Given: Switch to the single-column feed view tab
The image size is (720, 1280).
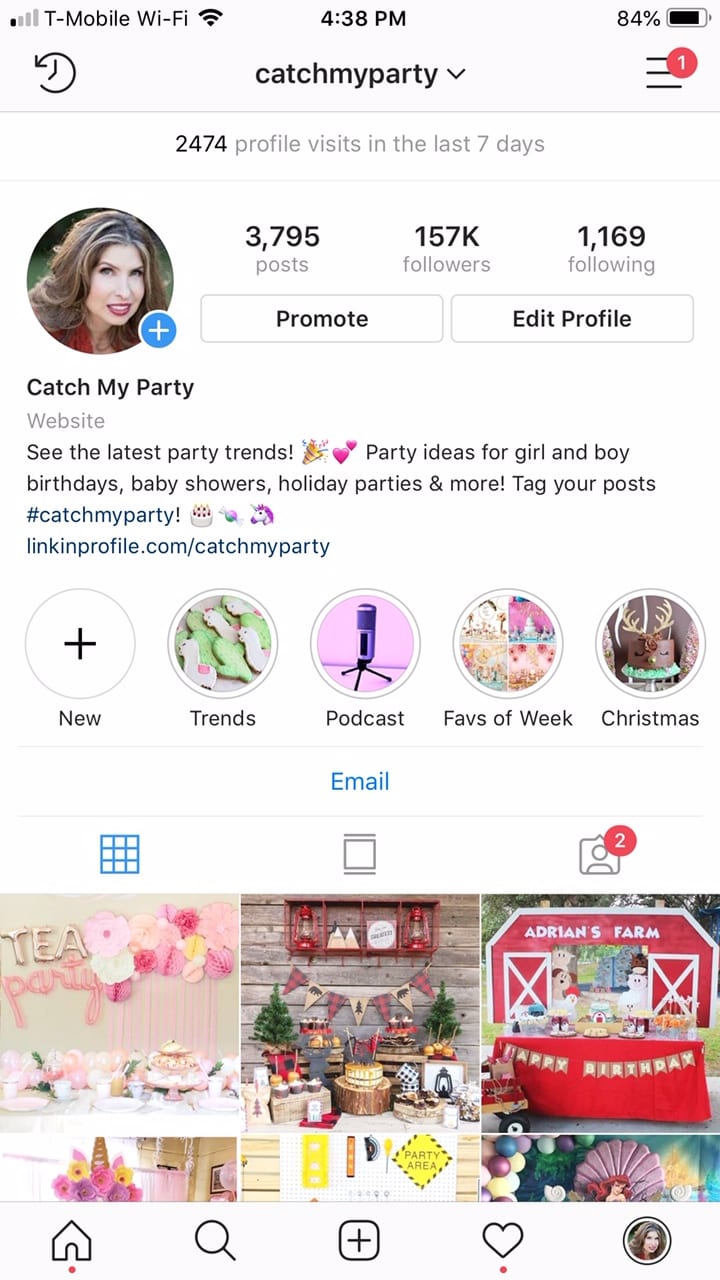Looking at the screenshot, I should [360, 855].
